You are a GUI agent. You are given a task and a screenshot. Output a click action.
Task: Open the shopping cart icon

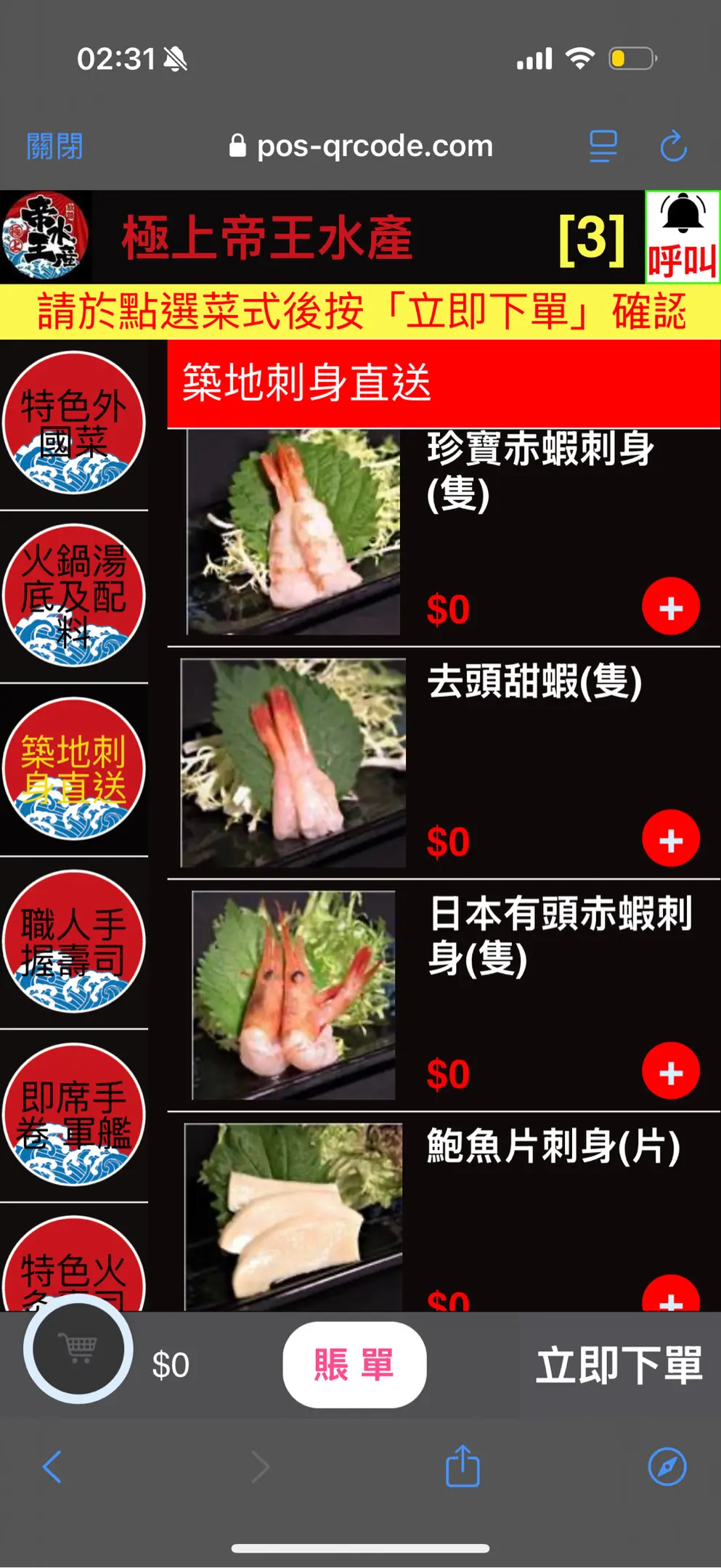[x=78, y=1349]
